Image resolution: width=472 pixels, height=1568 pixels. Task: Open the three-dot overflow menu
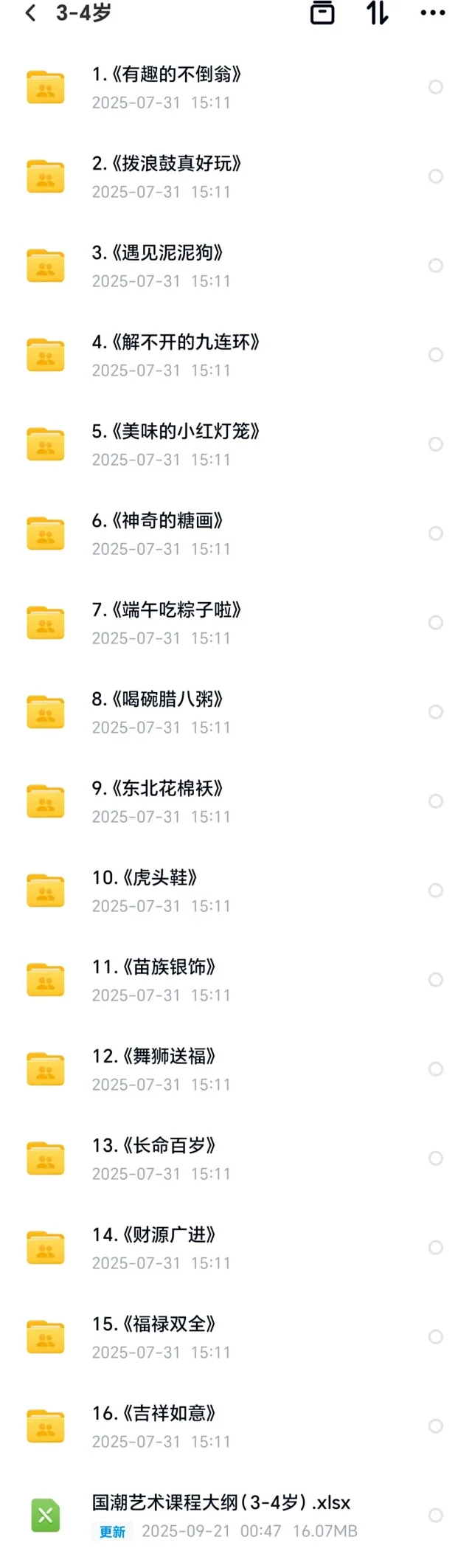coord(432,13)
